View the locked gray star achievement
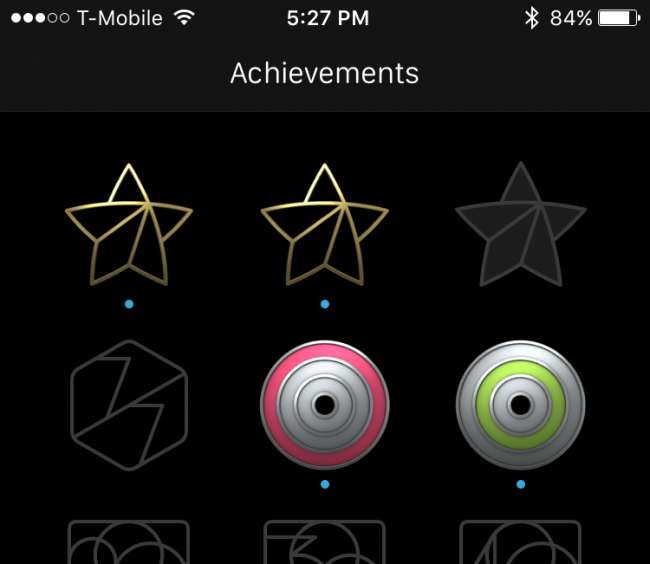Viewport: 650px width, 564px height. [x=520, y=226]
